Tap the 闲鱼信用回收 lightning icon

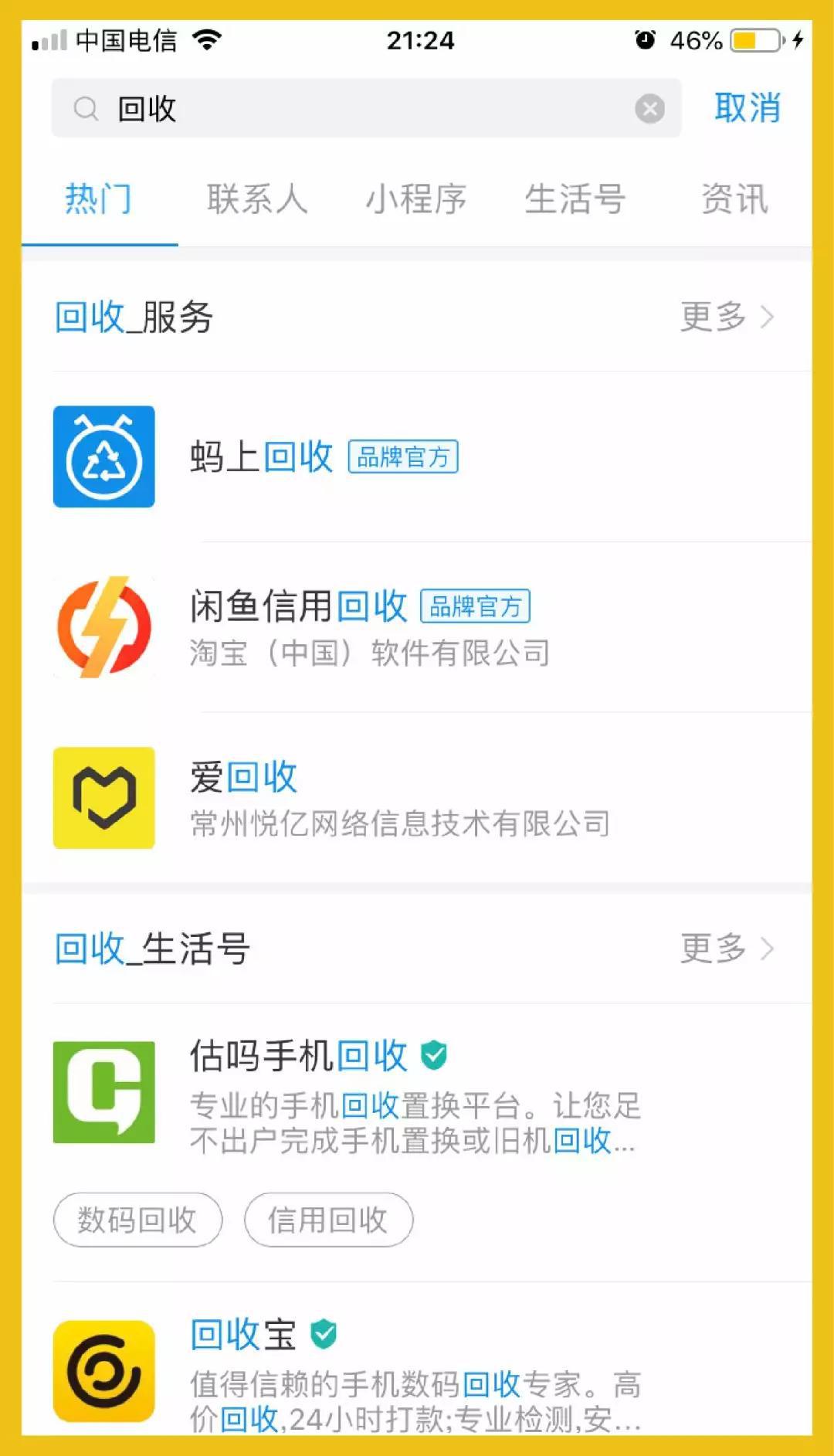pos(104,627)
